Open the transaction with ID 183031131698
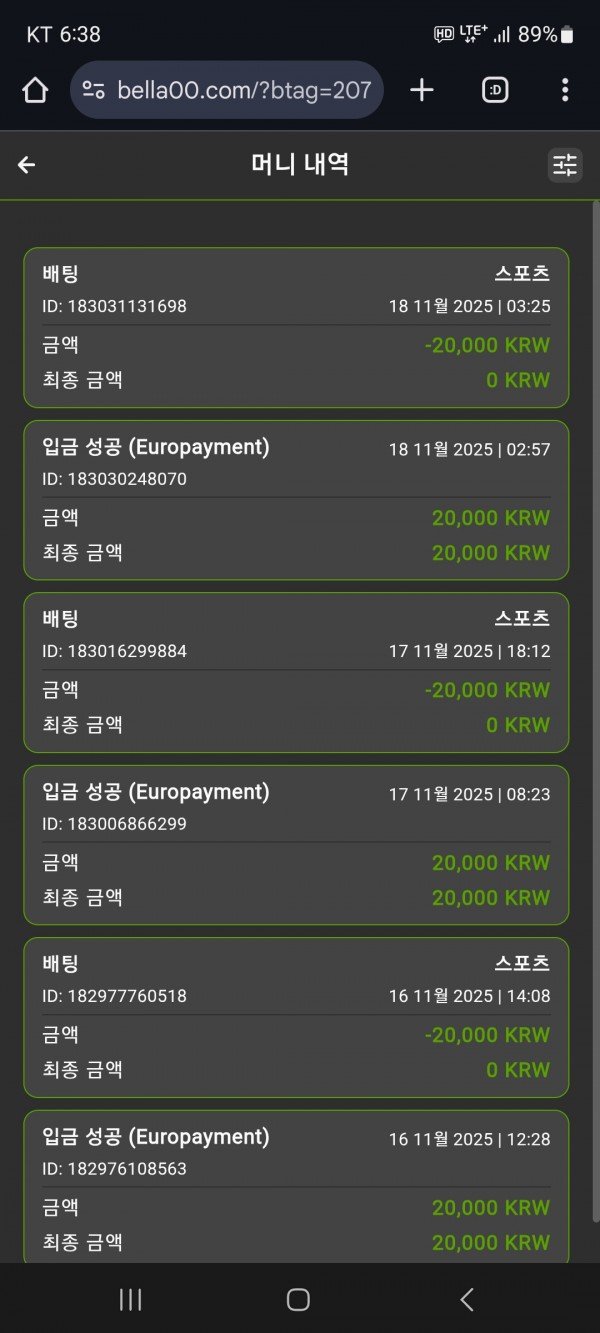Viewport: 600px width, 1333px height. [296, 328]
